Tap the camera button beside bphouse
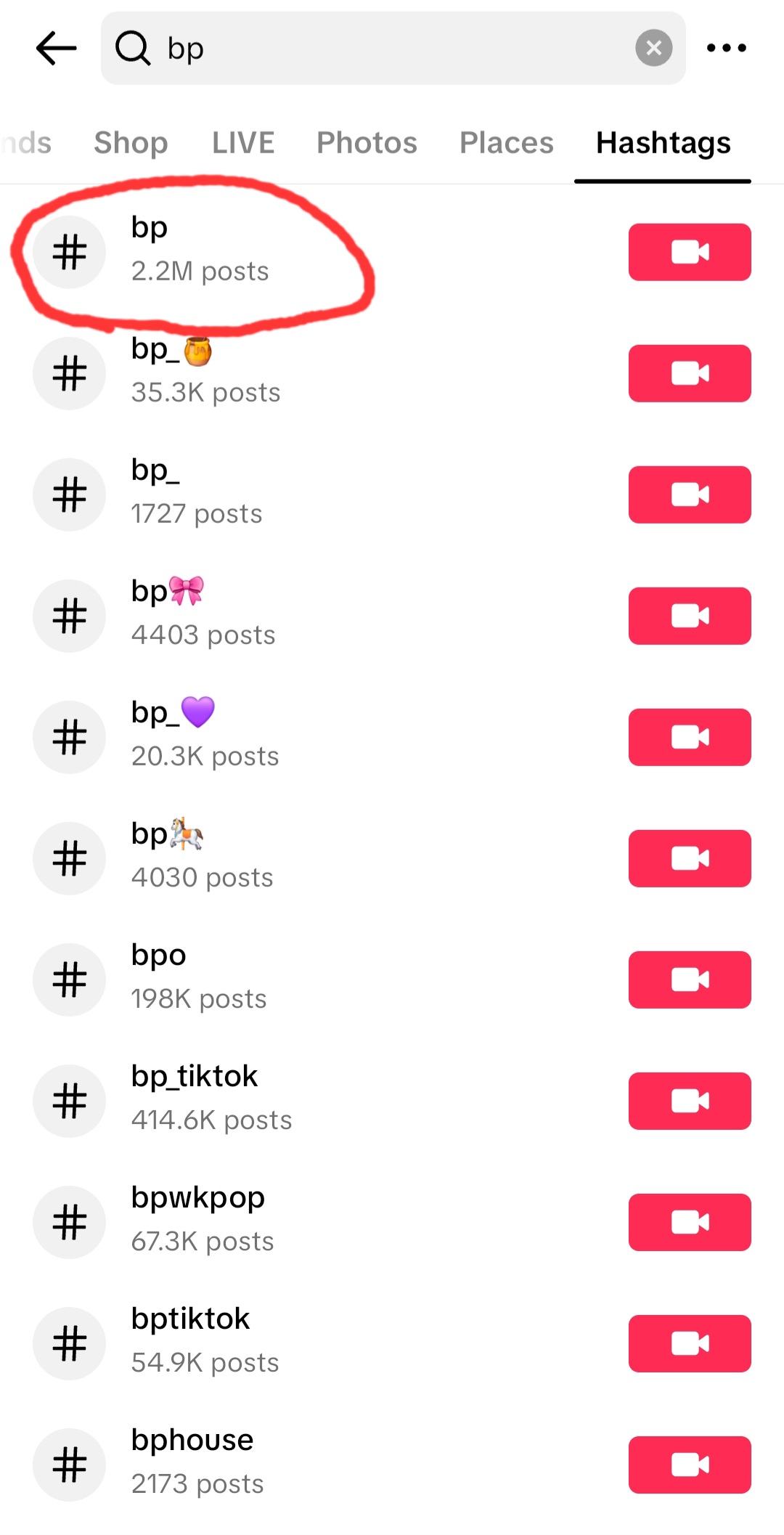The image size is (784, 1535). pos(690,1465)
